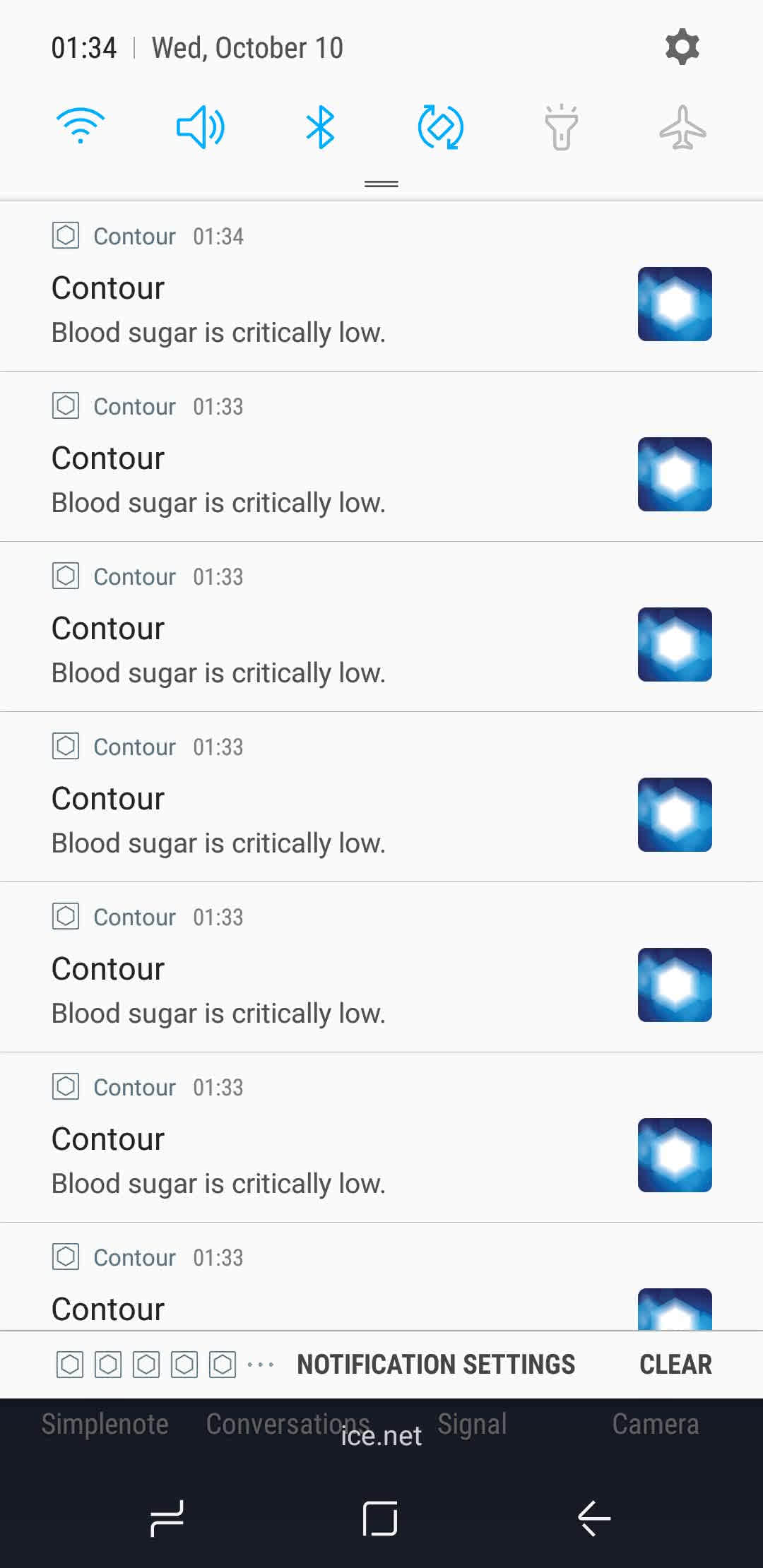Tap the home button
The image size is (763, 1568).
point(380,1518)
